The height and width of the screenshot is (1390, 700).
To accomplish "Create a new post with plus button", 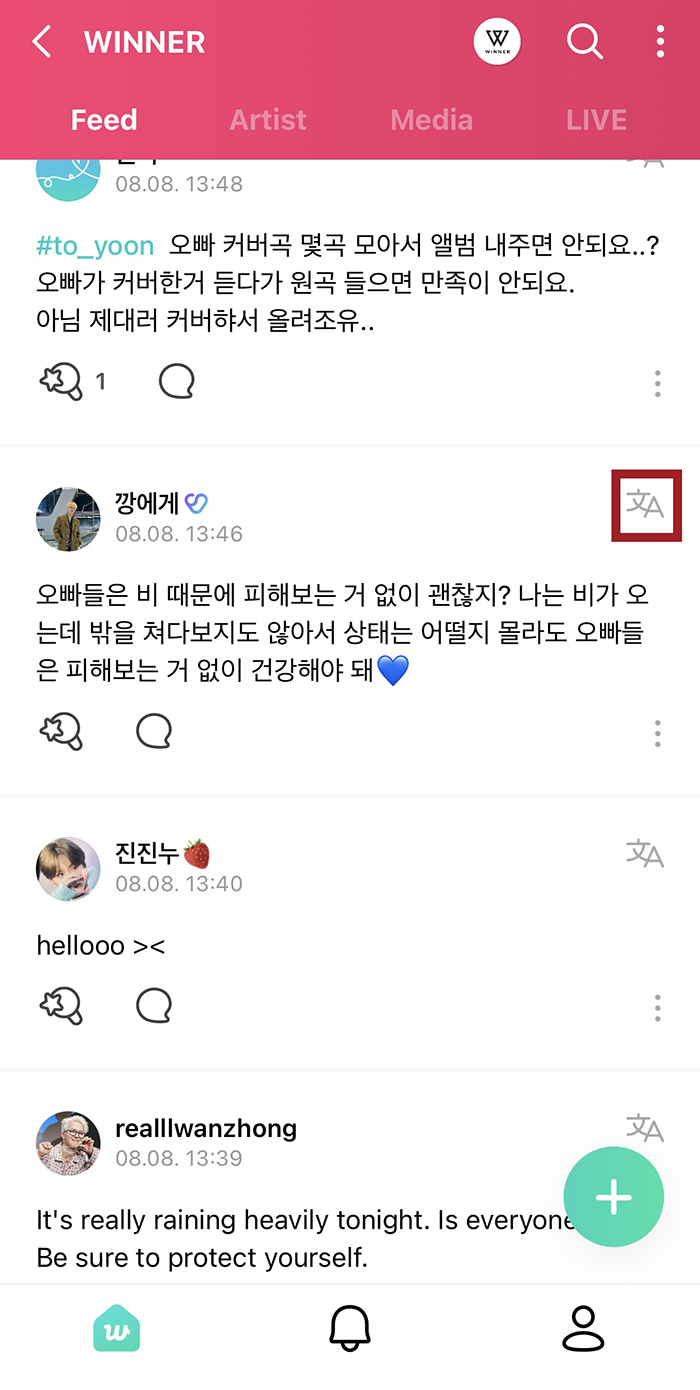I will coord(613,1197).
